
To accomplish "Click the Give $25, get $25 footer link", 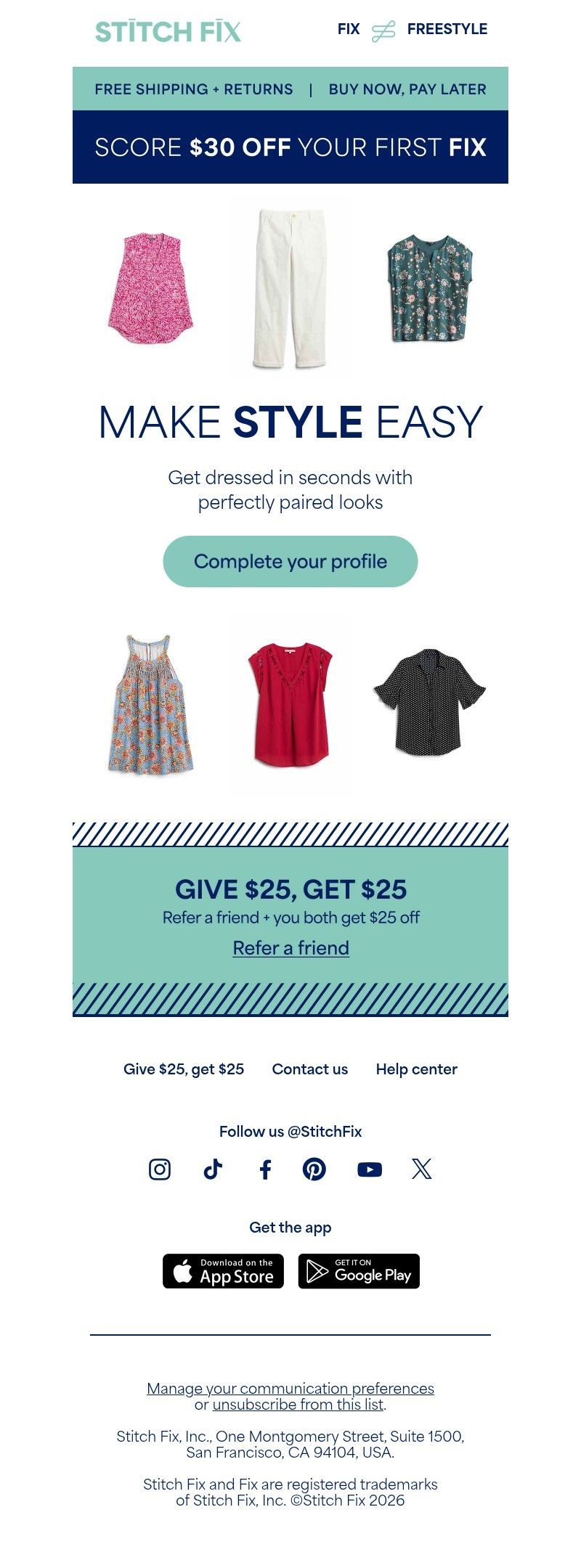I will click(x=183, y=1069).
